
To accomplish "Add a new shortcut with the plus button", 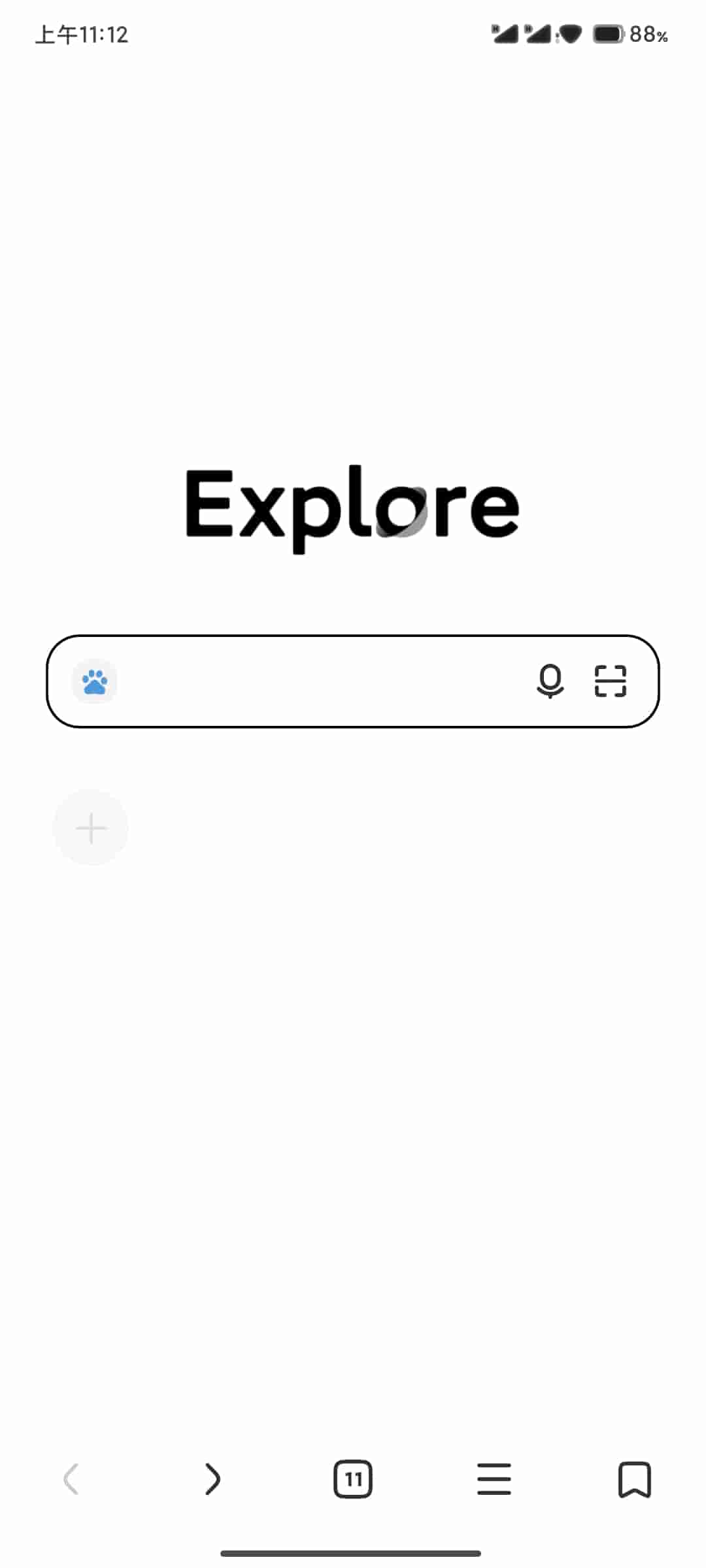I will click(91, 828).
